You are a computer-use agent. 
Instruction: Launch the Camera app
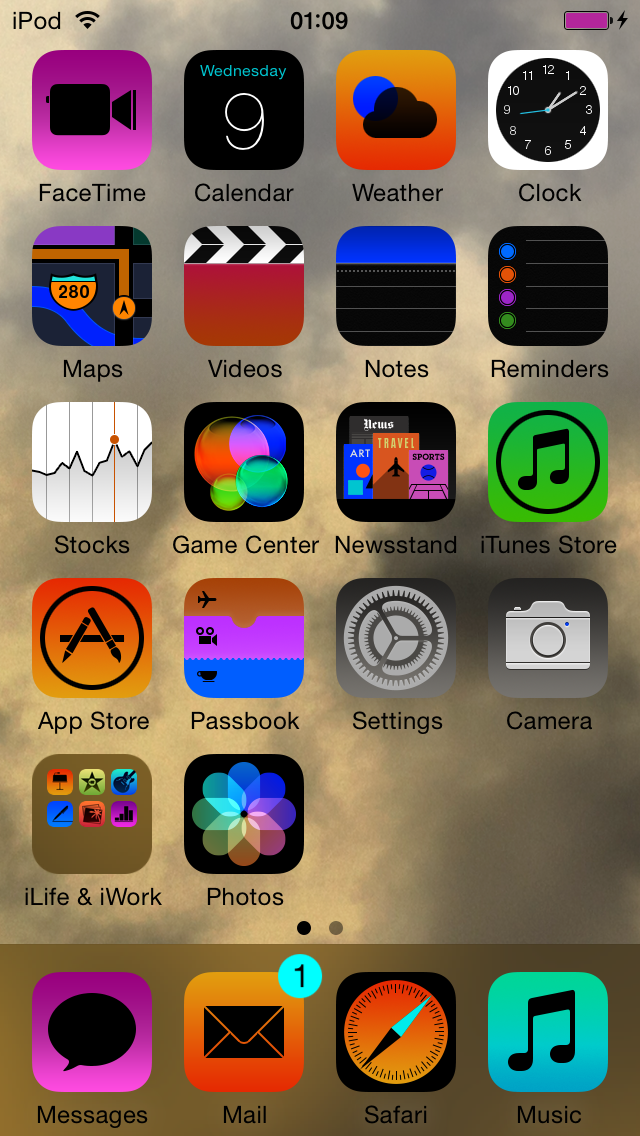point(548,638)
